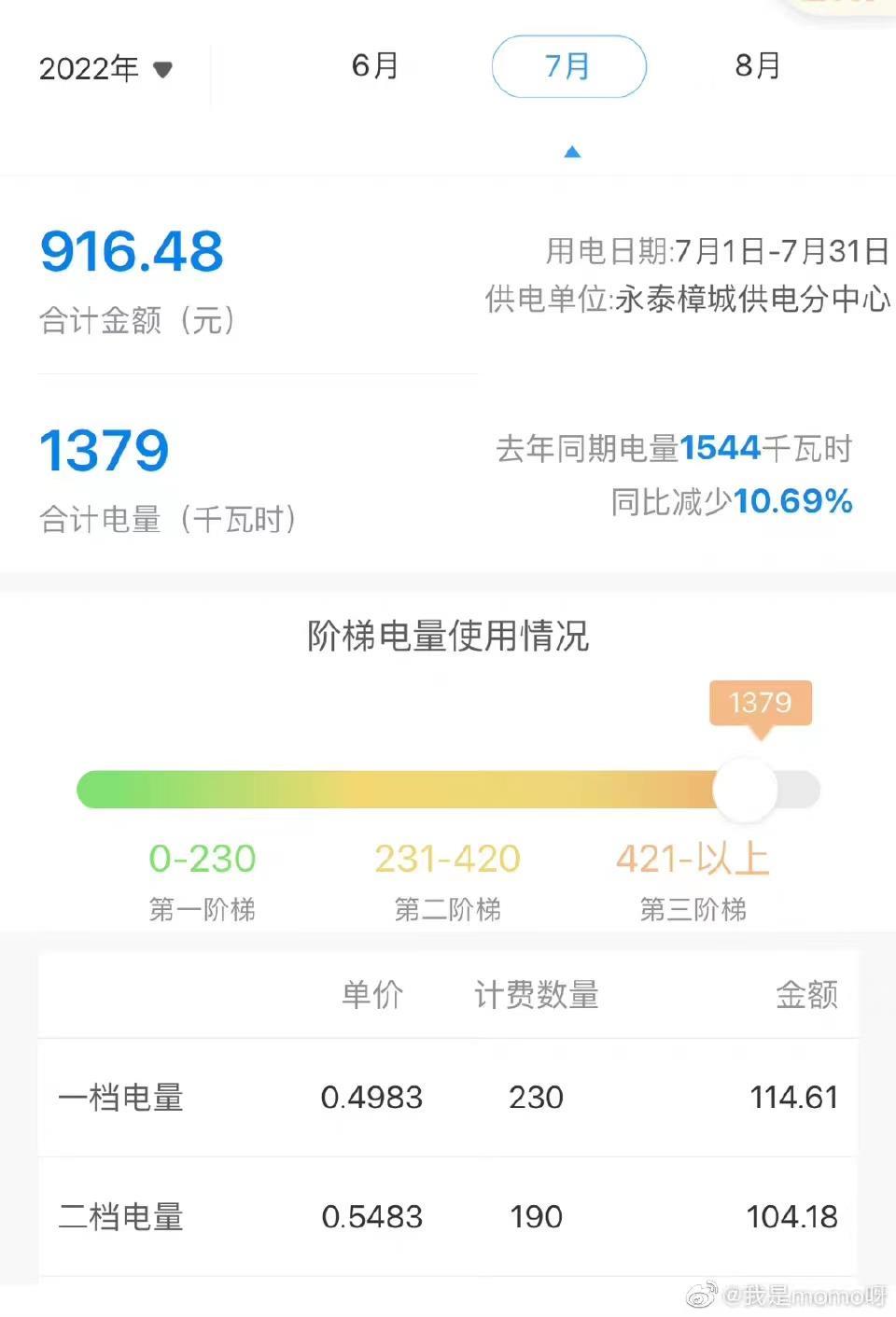Collapse the bill details via blue up arrow
Image resolution: width=896 pixels, height=1317 pixels.
[x=571, y=151]
